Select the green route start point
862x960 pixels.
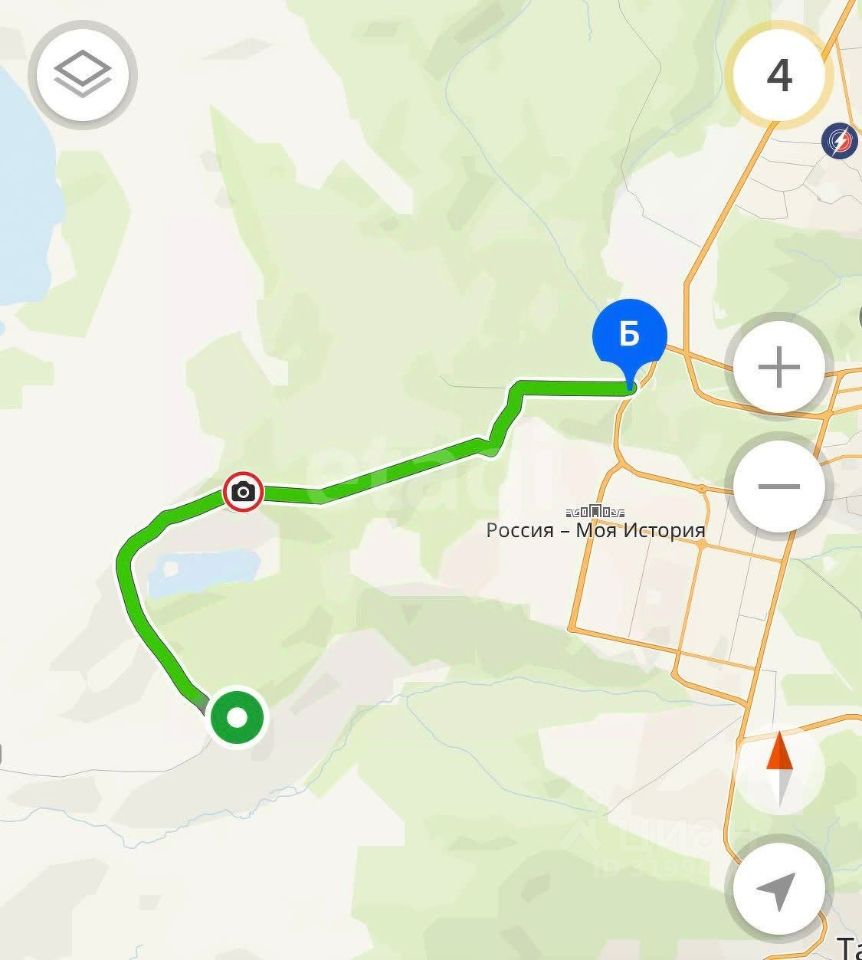(x=238, y=717)
